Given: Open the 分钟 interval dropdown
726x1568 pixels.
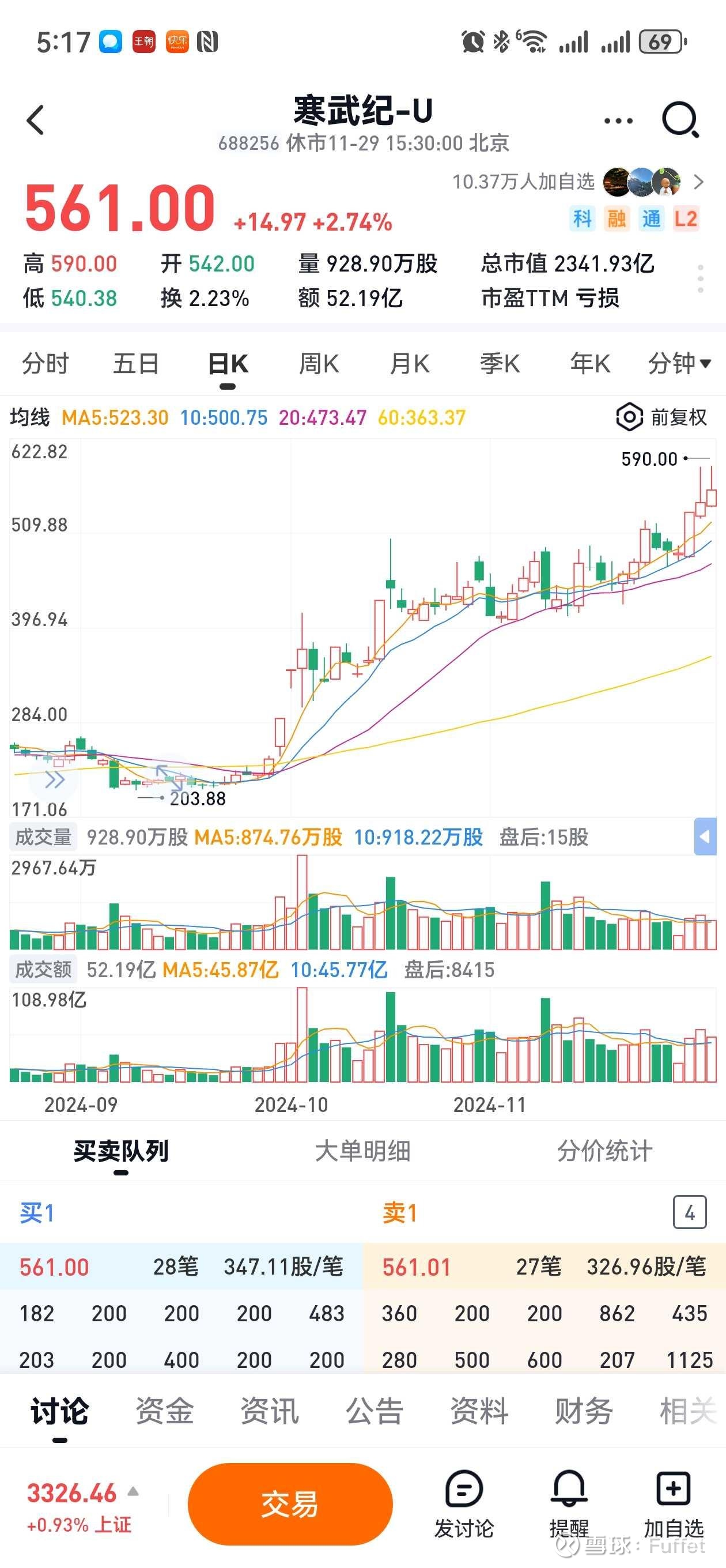Looking at the screenshot, I should (679, 363).
